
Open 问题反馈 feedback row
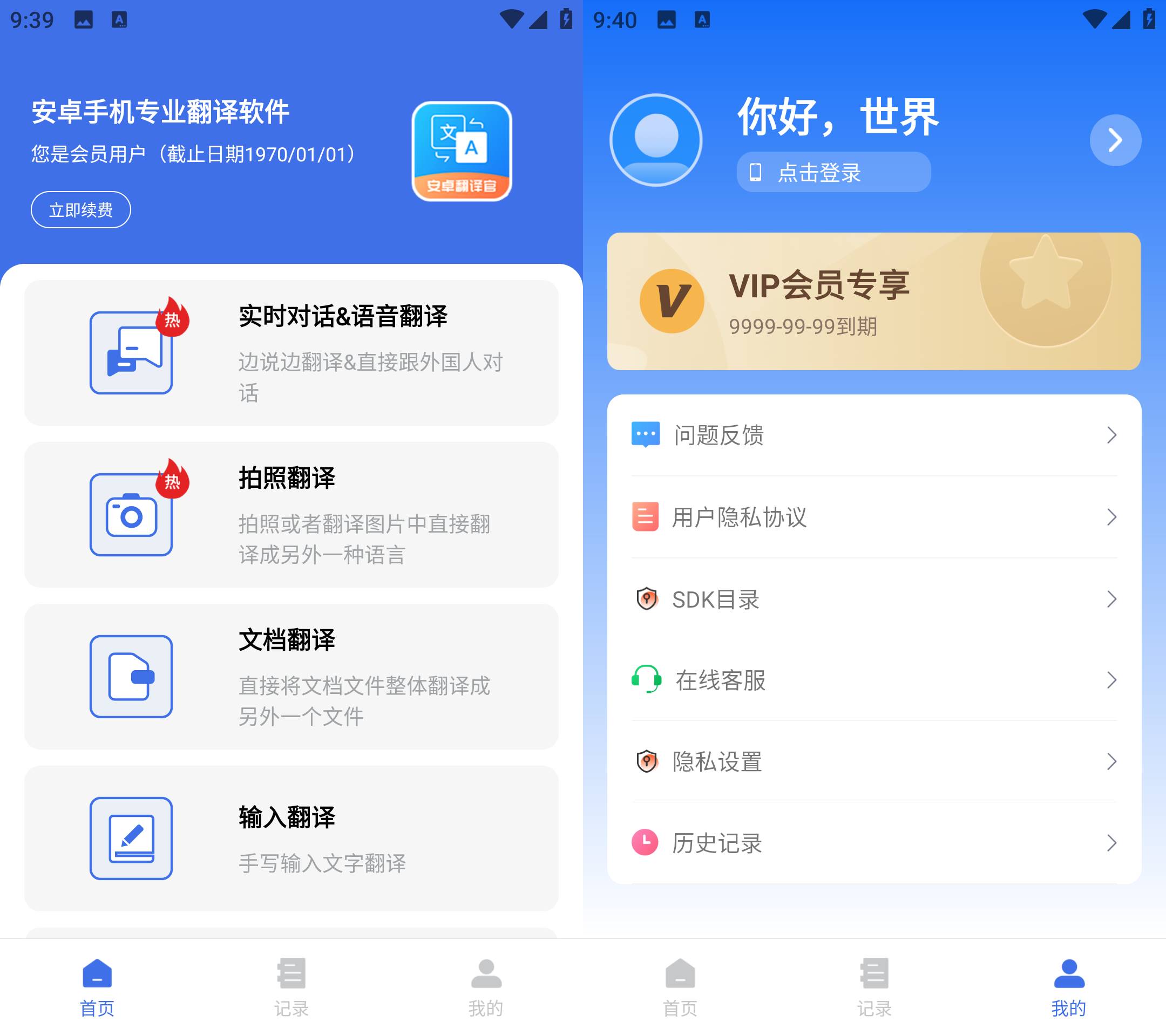pos(873,435)
